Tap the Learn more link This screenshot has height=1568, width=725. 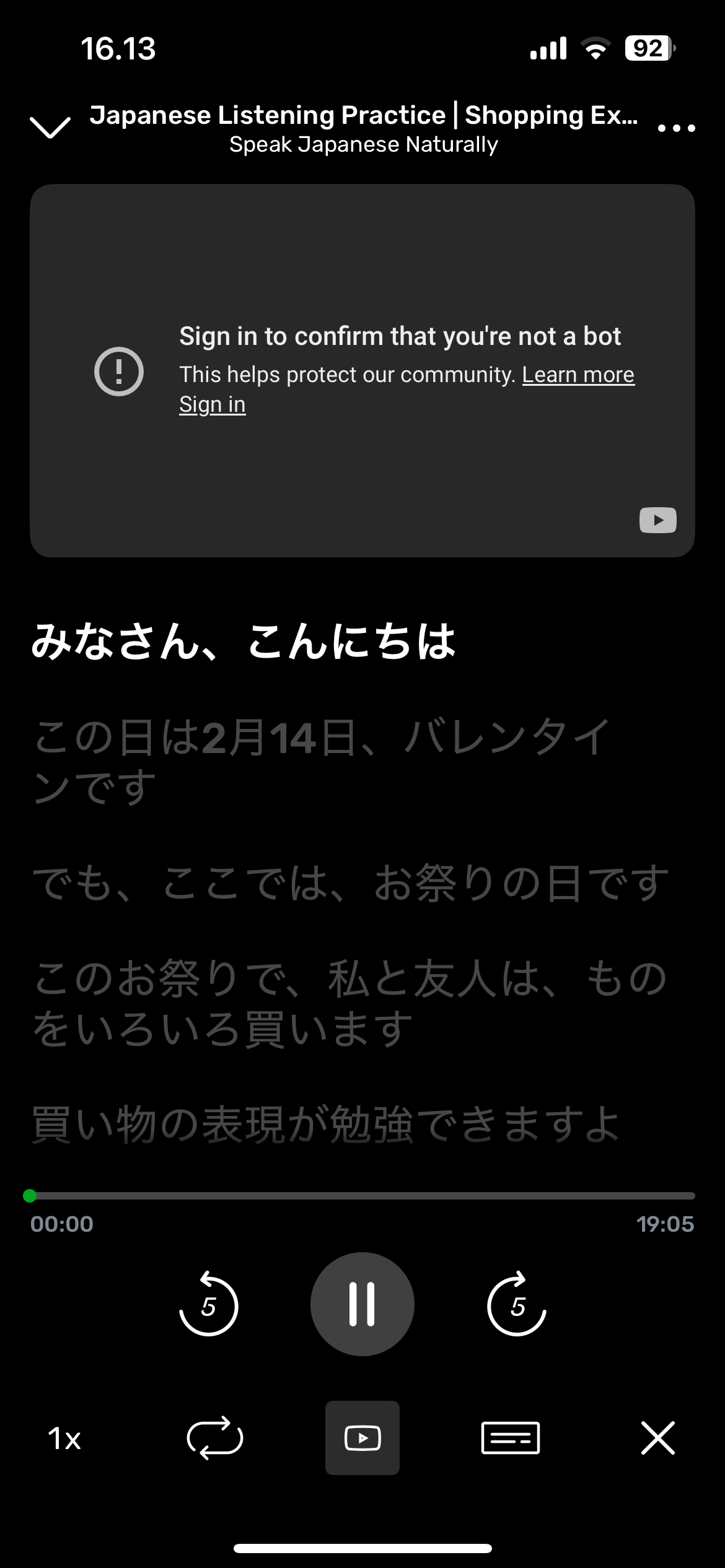tap(578, 375)
